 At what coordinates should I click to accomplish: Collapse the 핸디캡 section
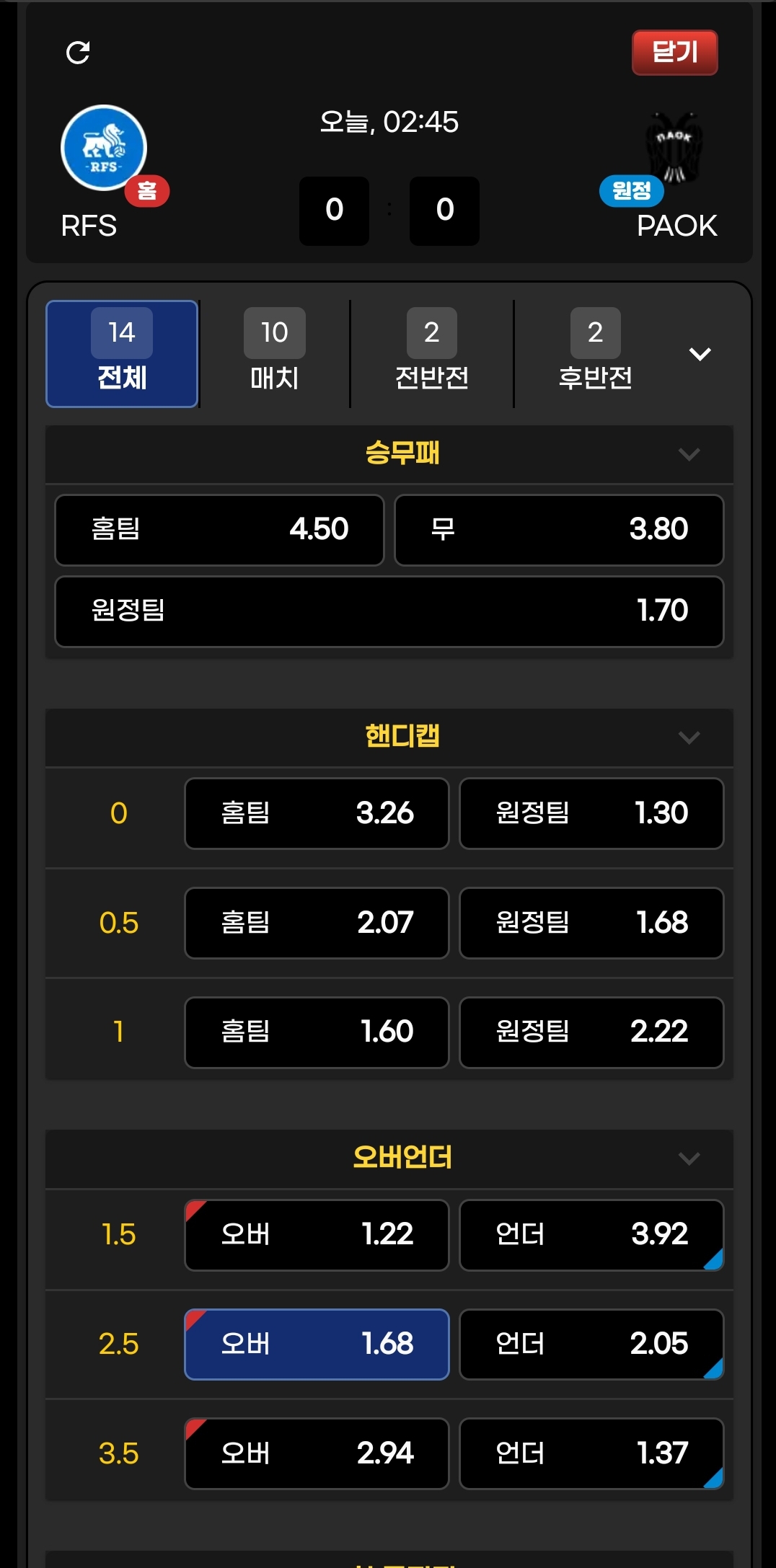pyautogui.click(x=689, y=738)
